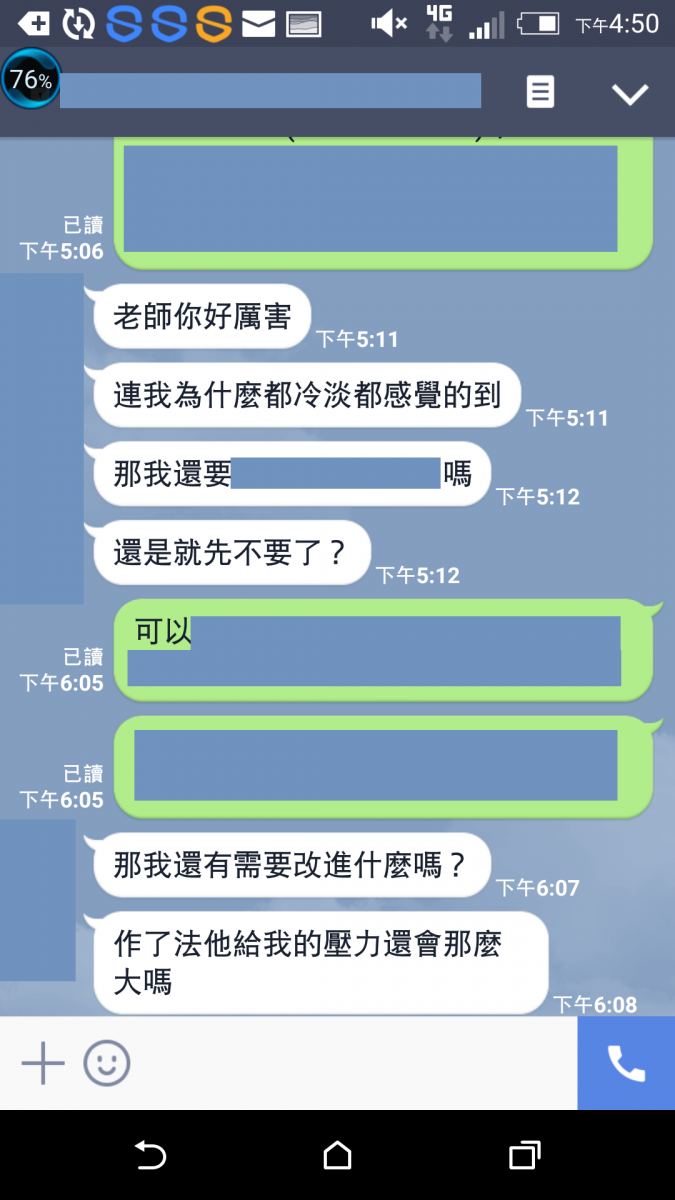Expand the chat options dropdown arrow
Viewport: 675px width, 1200px height.
630,94
